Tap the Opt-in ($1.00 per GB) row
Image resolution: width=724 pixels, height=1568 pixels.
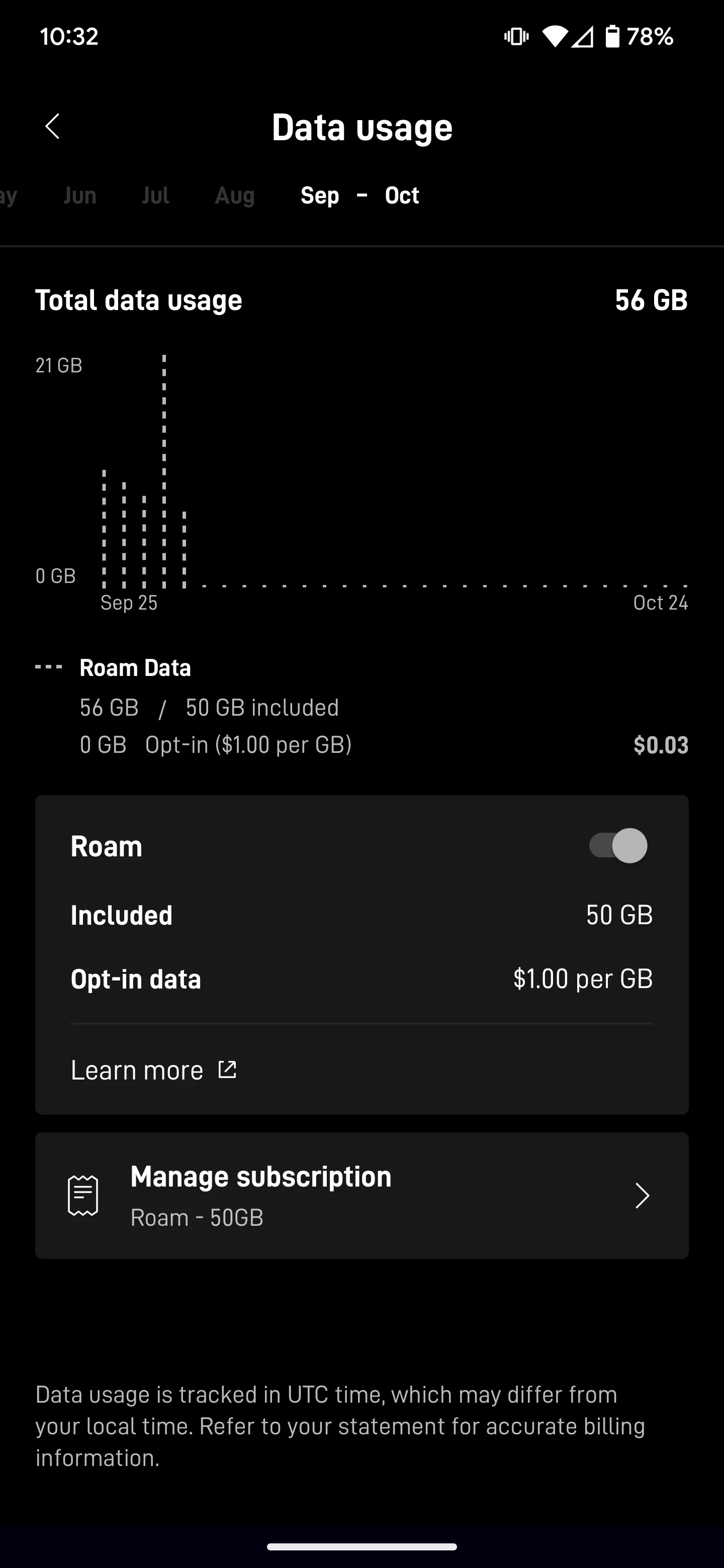[248, 744]
